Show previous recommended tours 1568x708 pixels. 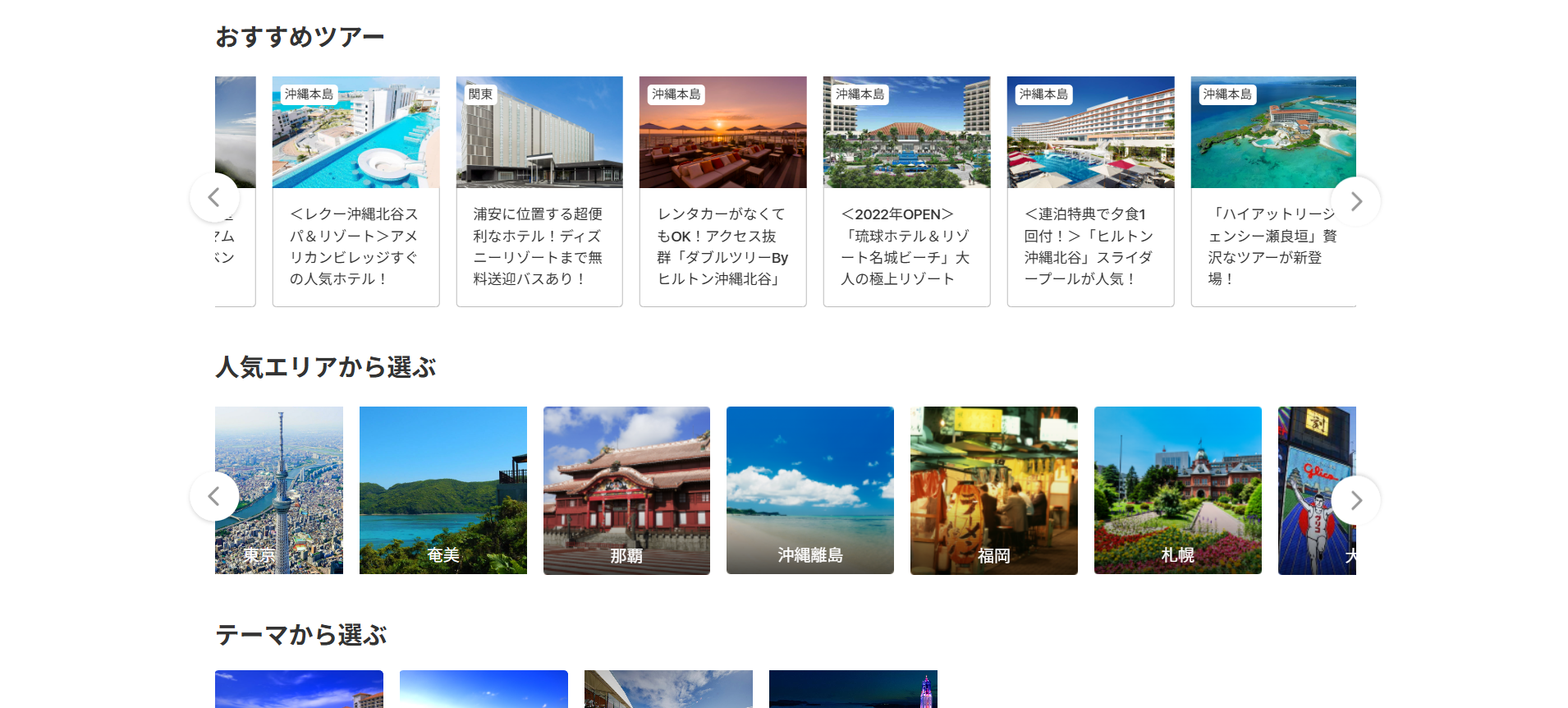coord(214,198)
